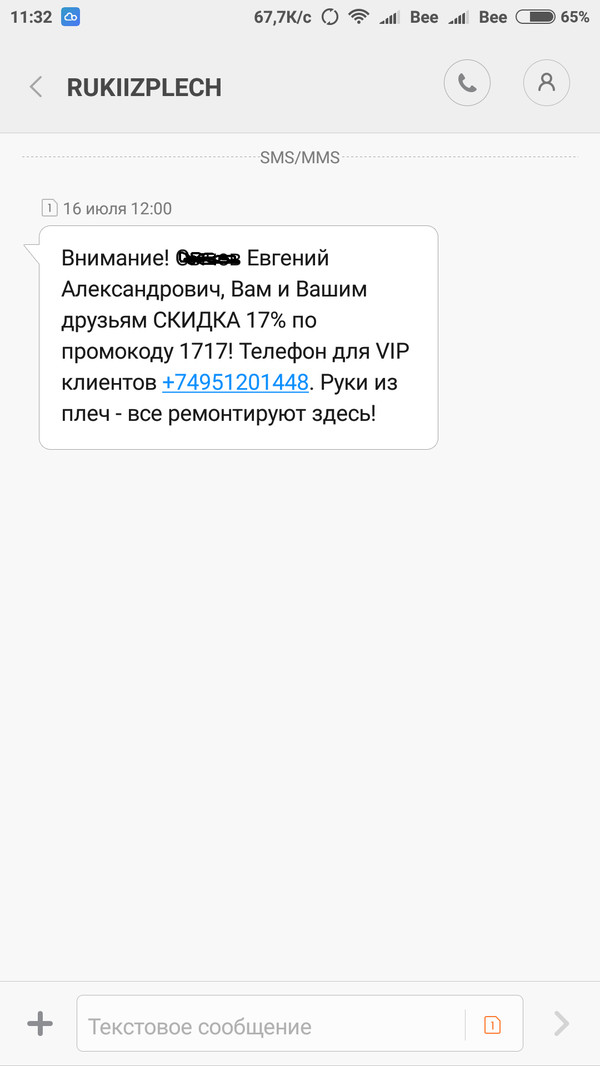Tap the plus attachment icon
The image size is (600, 1066).
[x=40, y=1023]
